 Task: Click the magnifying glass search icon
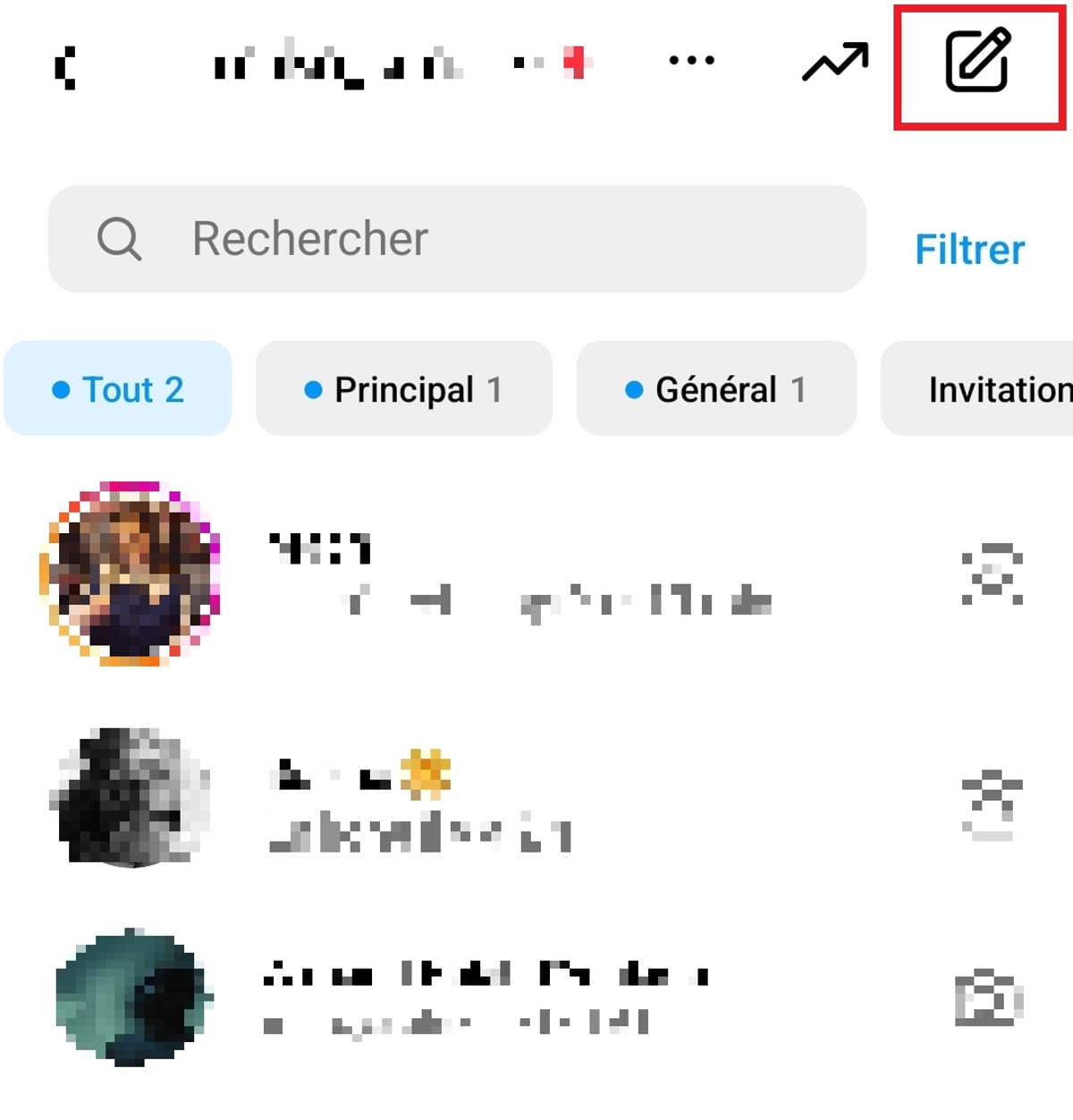(121, 238)
